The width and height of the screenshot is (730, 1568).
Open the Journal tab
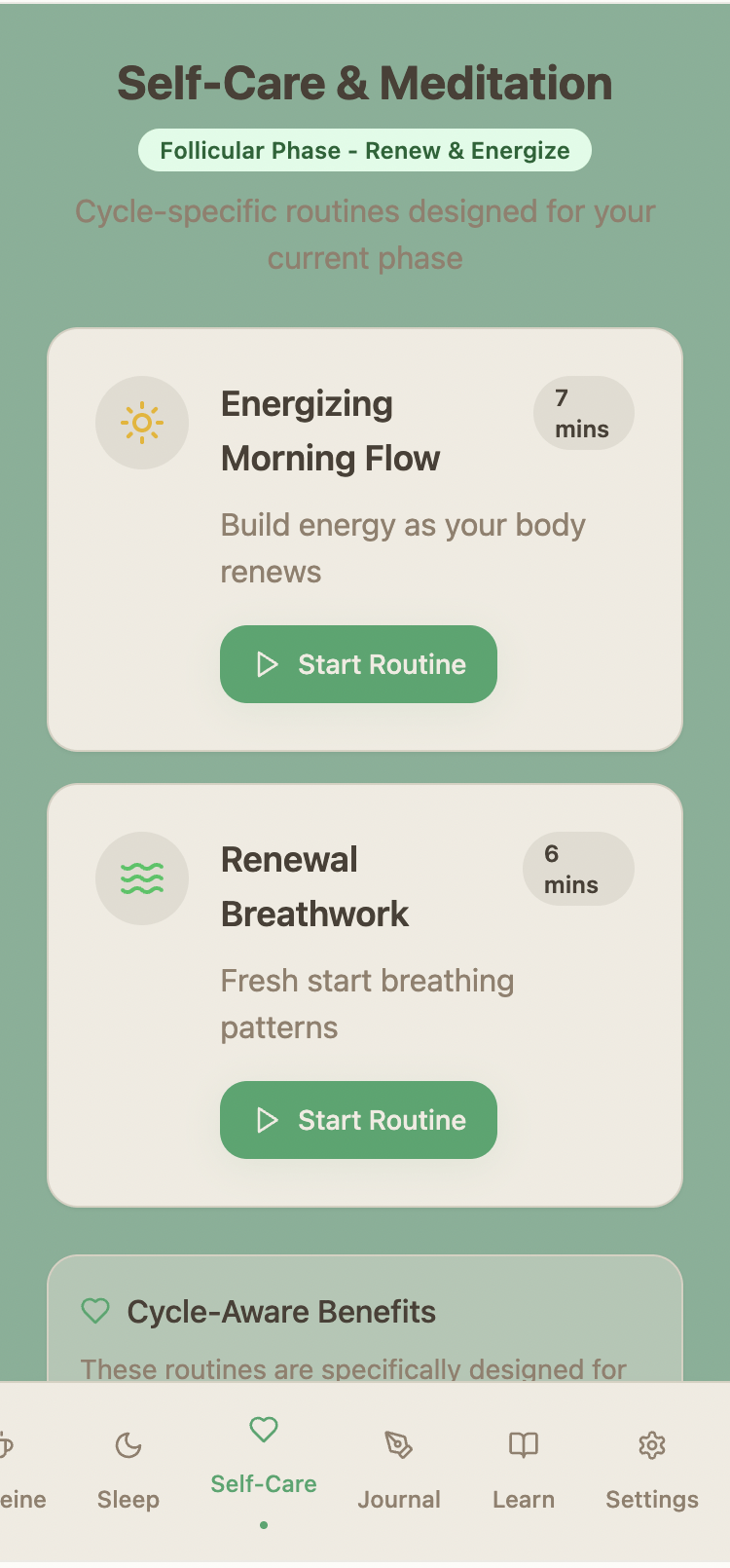pos(399,1471)
